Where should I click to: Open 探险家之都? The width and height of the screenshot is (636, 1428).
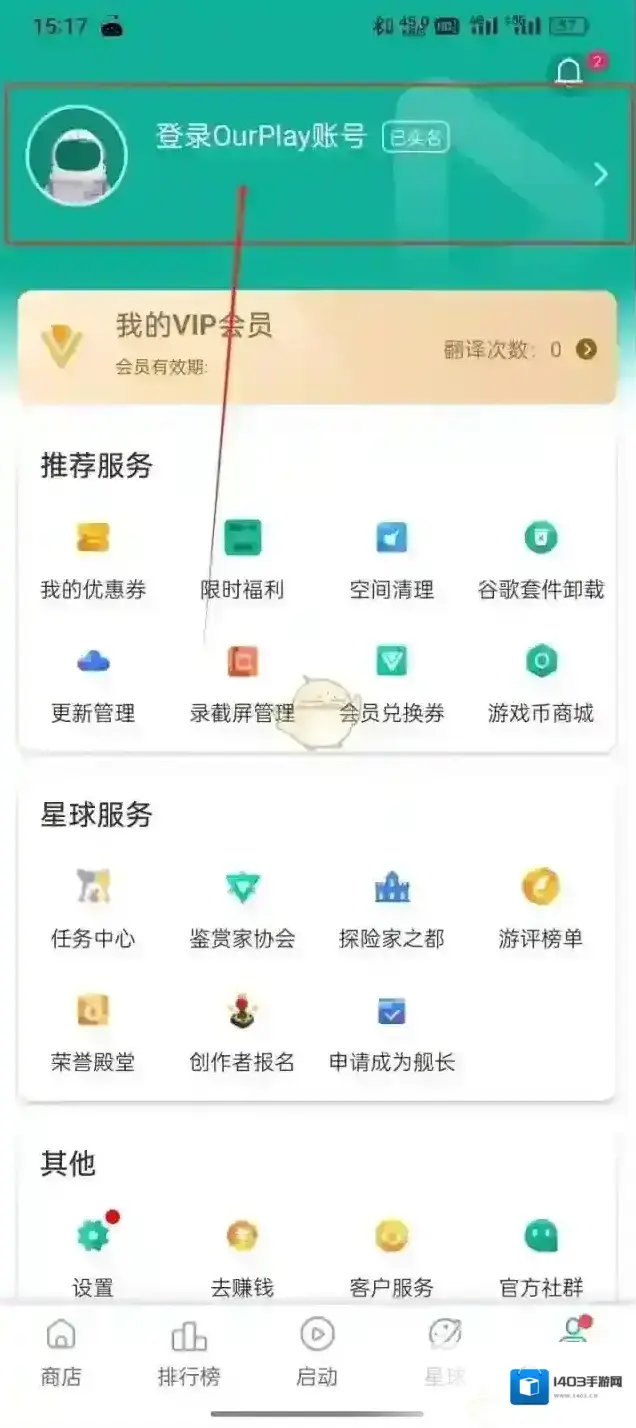pos(391,910)
